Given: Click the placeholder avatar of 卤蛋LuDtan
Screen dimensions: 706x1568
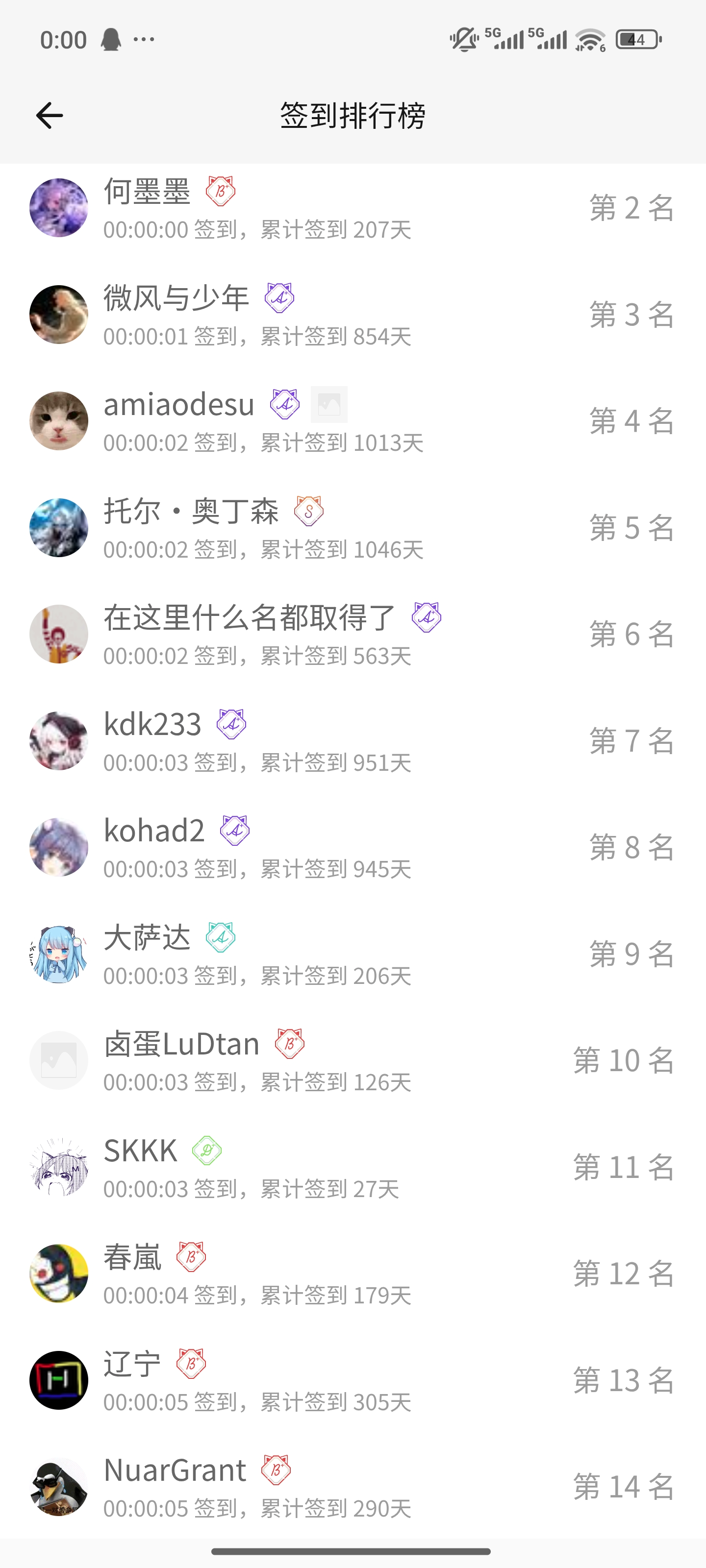Looking at the screenshot, I should click(58, 1060).
